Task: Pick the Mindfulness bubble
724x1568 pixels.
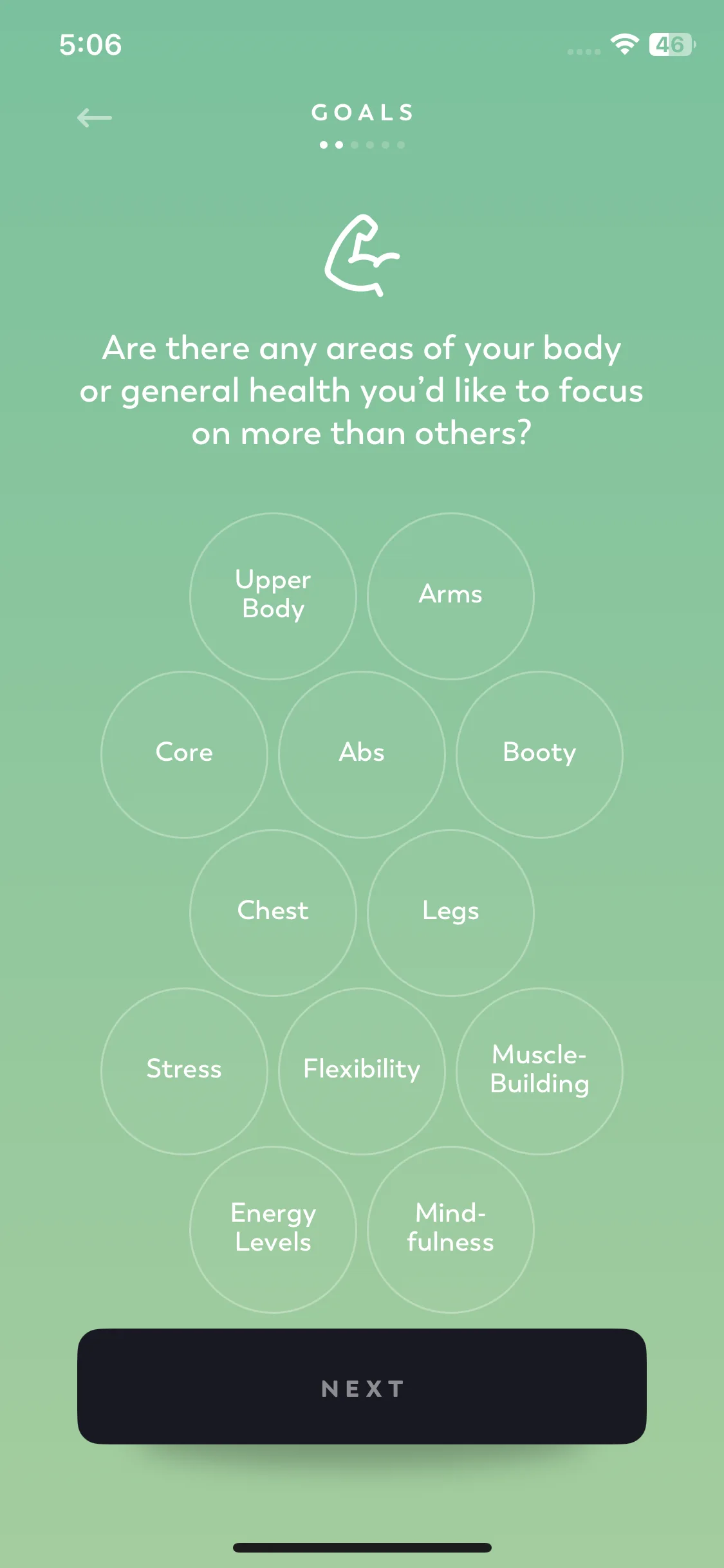Action: pyautogui.click(x=450, y=1229)
